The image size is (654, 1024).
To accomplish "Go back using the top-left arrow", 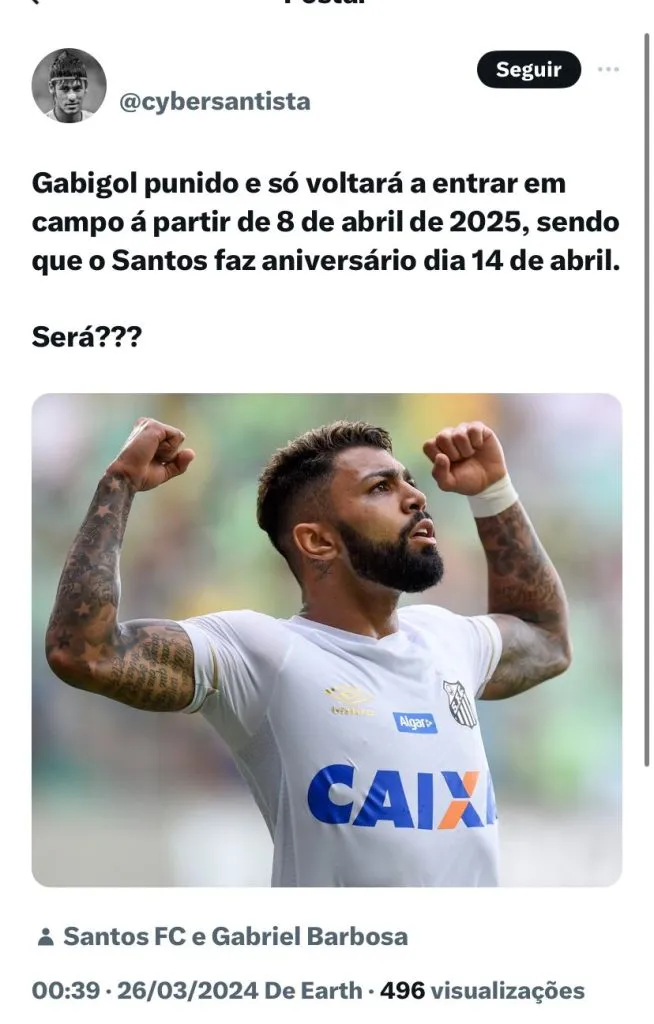I will 36,4.
